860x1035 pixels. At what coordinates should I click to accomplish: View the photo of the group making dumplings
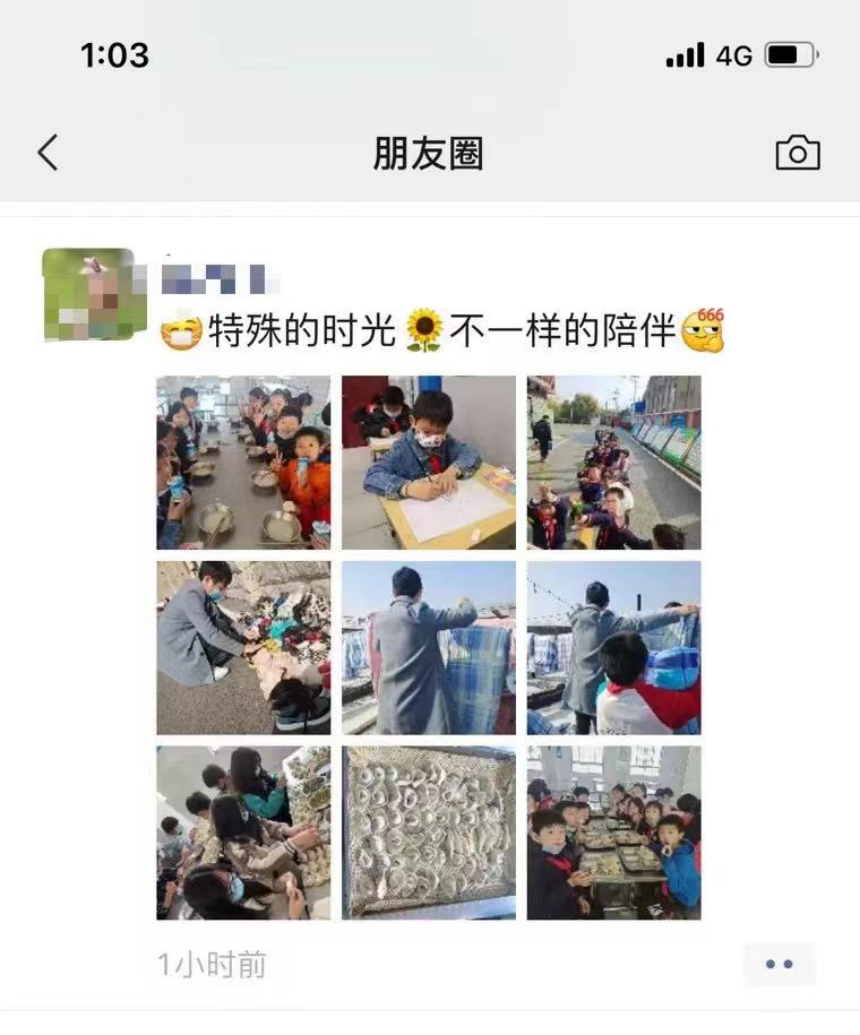(x=243, y=832)
